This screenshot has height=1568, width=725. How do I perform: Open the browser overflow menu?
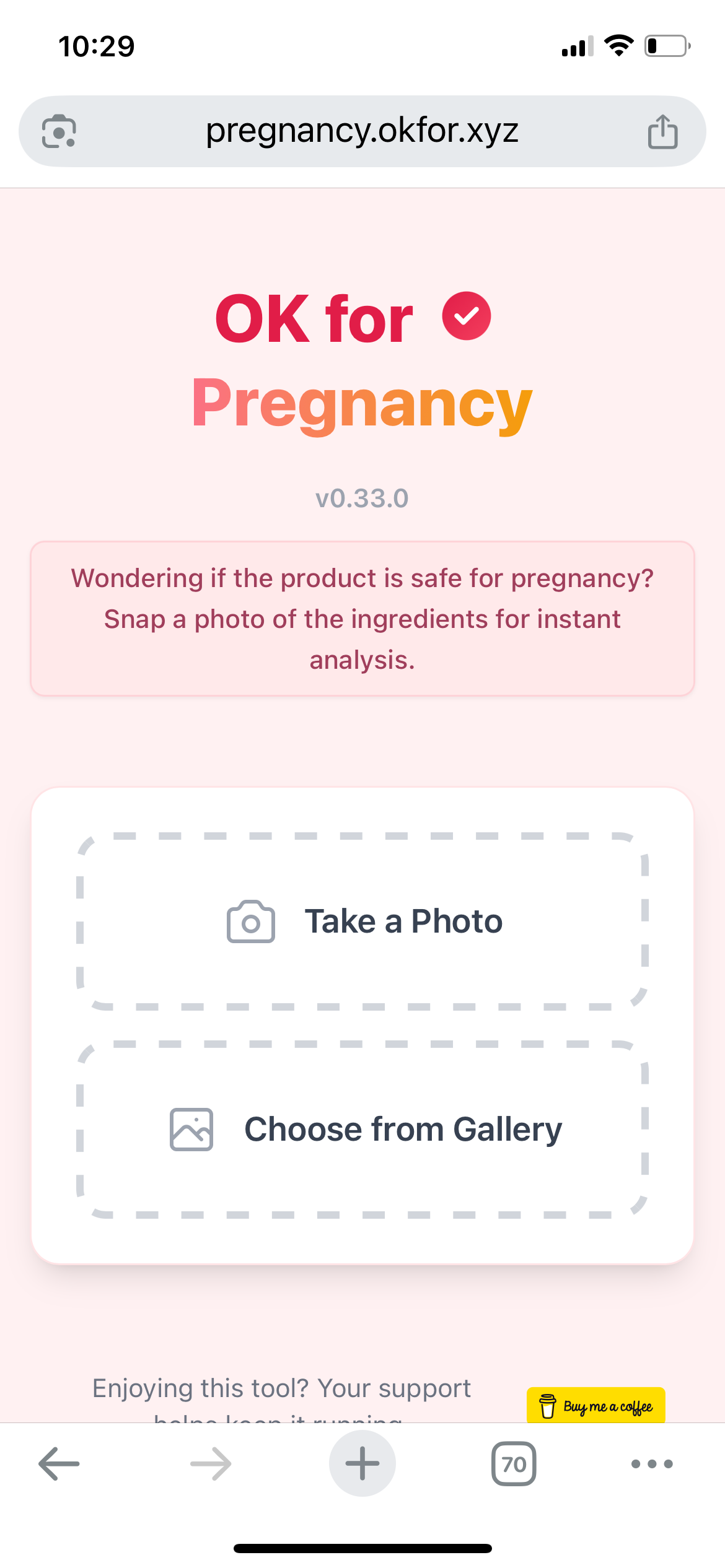point(651,1464)
